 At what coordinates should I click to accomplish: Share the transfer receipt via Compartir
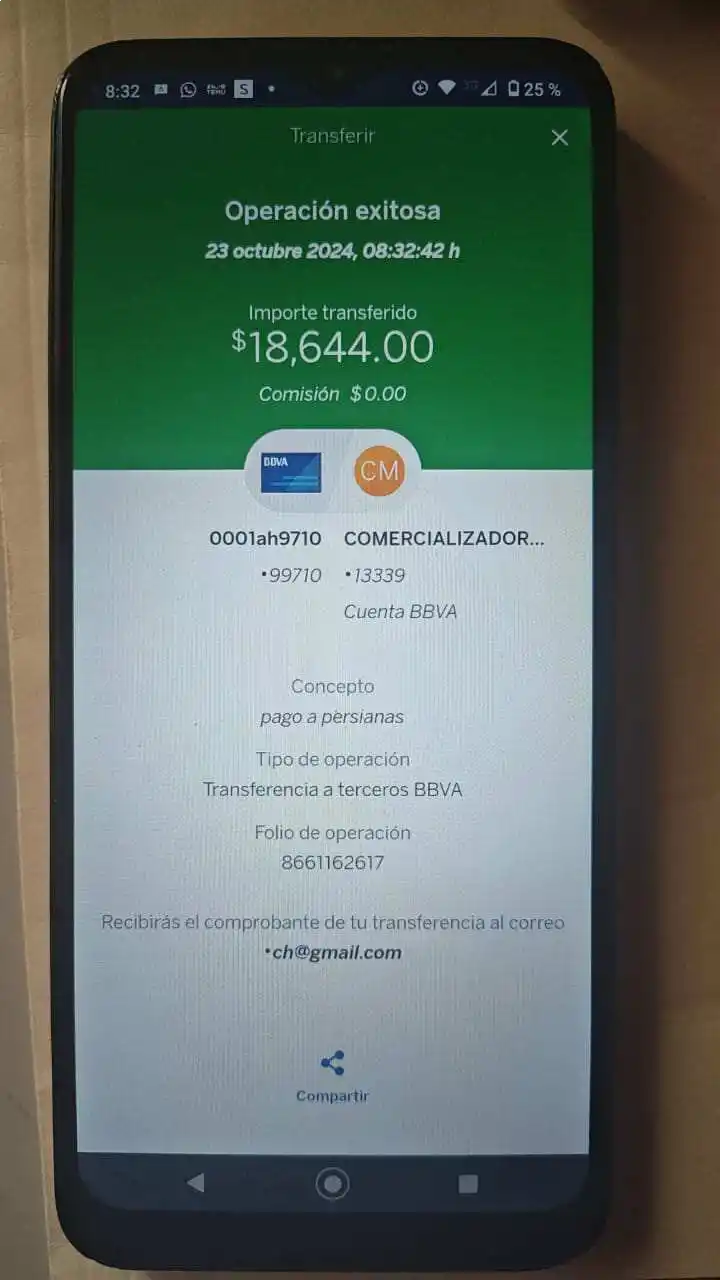(332, 1075)
